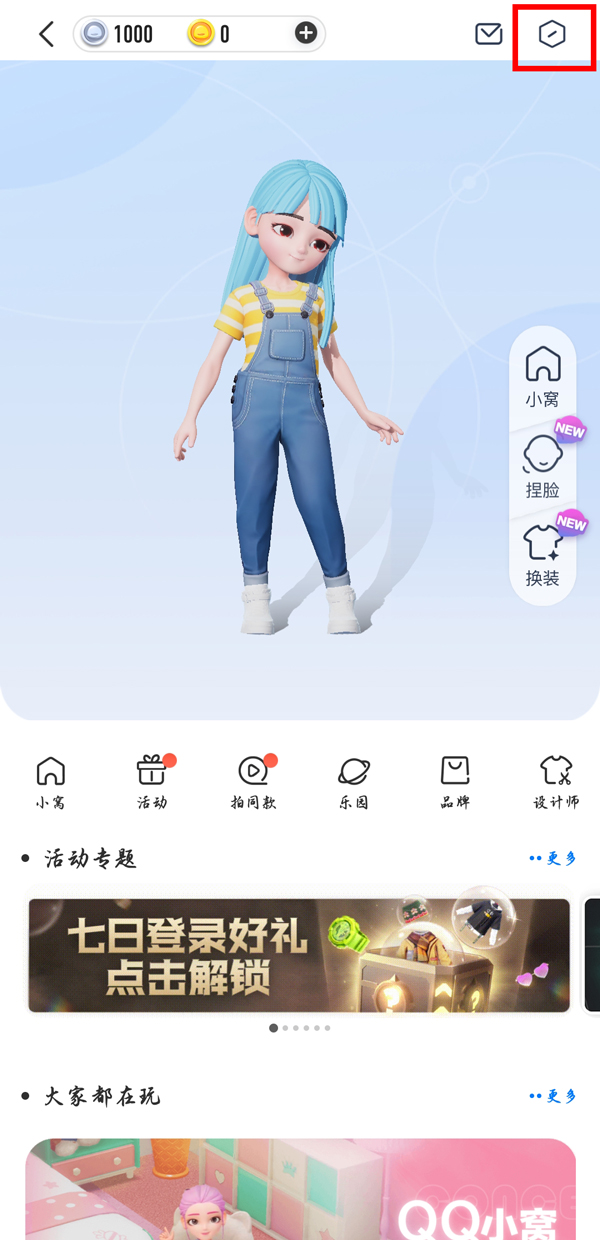
Task: Open 拍同款 video shortcut
Action: coord(252,782)
